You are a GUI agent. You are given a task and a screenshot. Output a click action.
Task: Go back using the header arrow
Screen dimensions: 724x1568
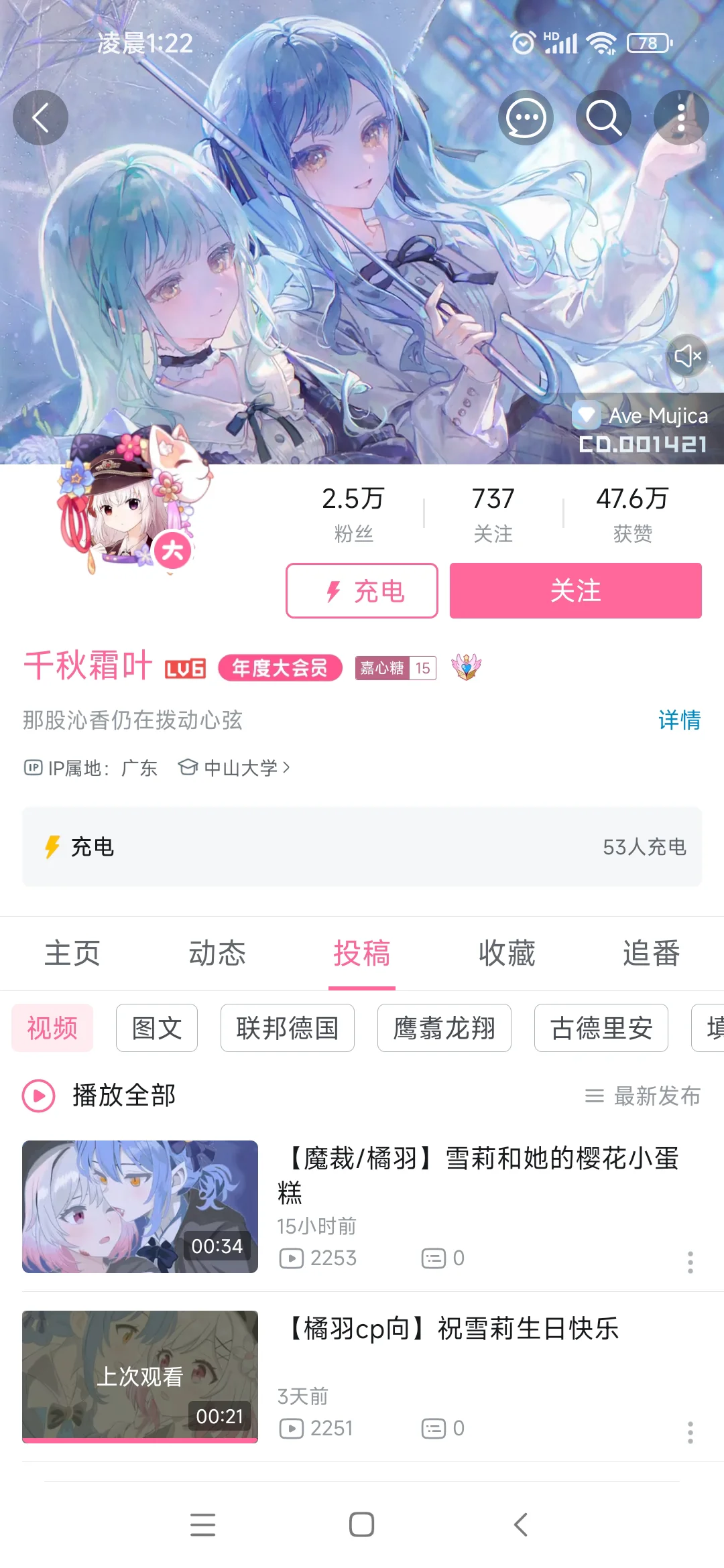click(40, 118)
